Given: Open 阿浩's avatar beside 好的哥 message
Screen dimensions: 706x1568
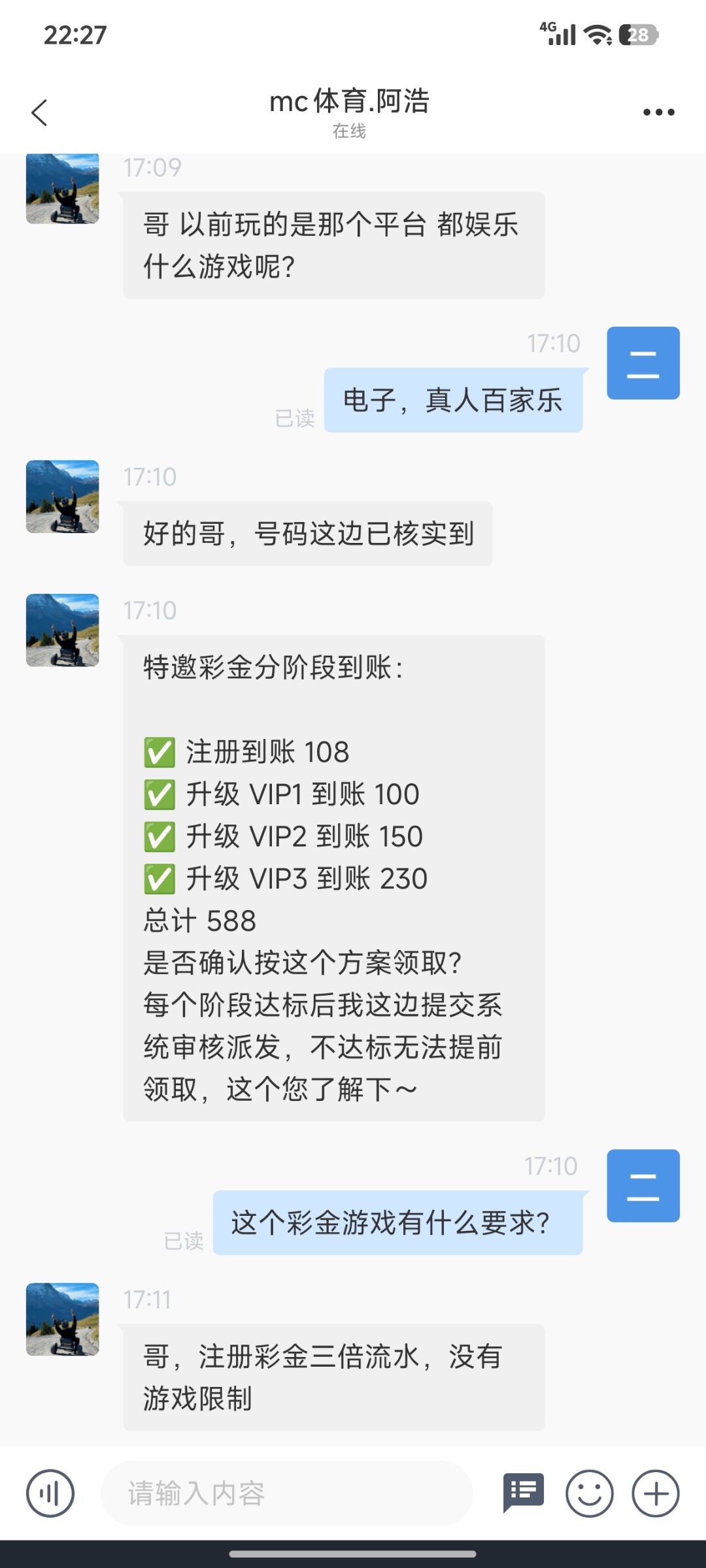Looking at the screenshot, I should click(x=63, y=497).
